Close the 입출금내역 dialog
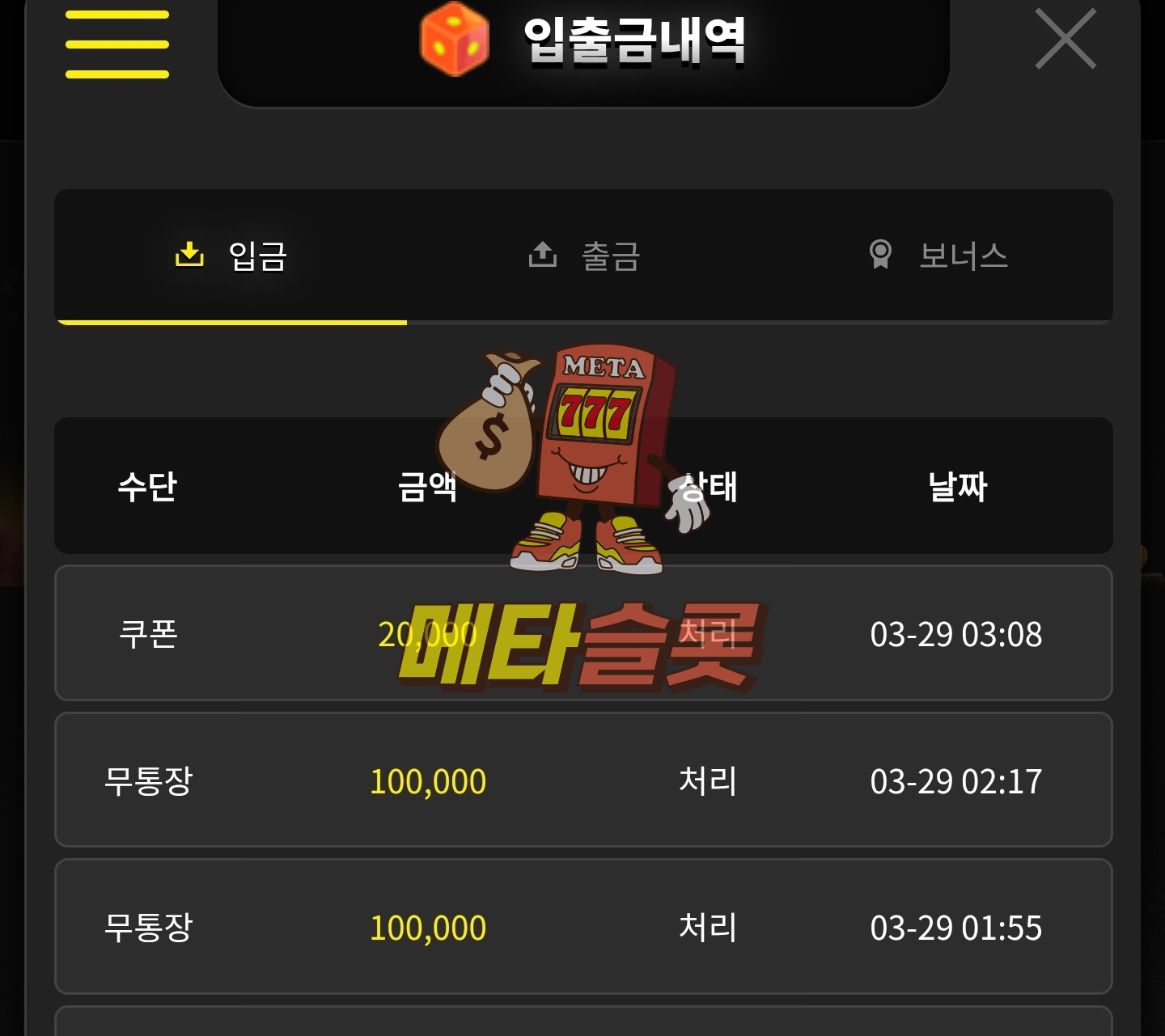The height and width of the screenshot is (1036, 1165). [x=1065, y=39]
